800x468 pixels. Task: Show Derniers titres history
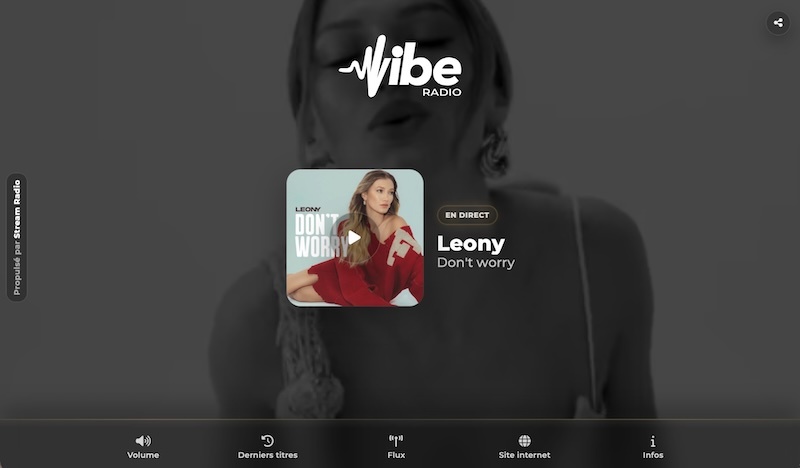tap(267, 446)
